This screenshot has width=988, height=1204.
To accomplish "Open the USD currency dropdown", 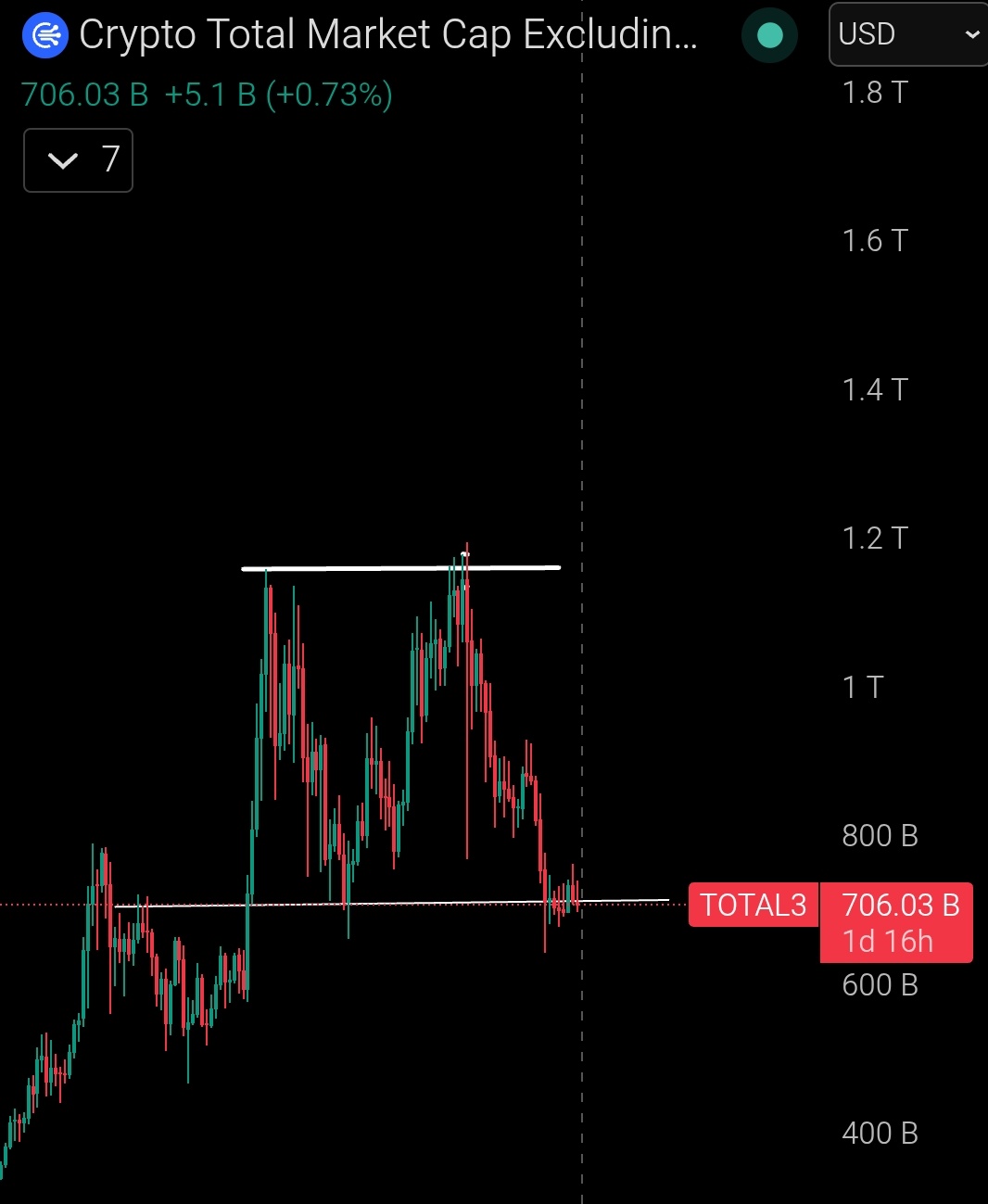I will 908,34.
